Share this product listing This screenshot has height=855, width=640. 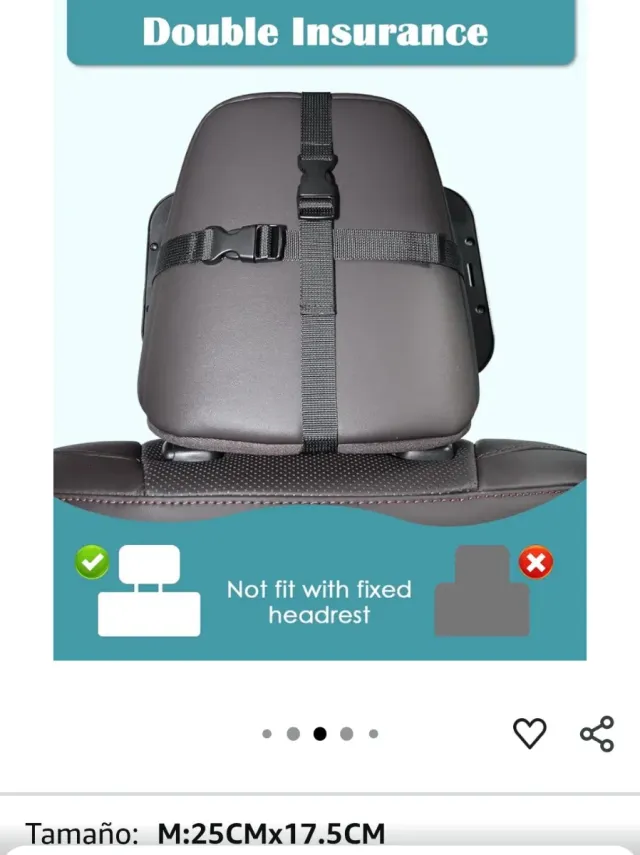click(x=597, y=734)
